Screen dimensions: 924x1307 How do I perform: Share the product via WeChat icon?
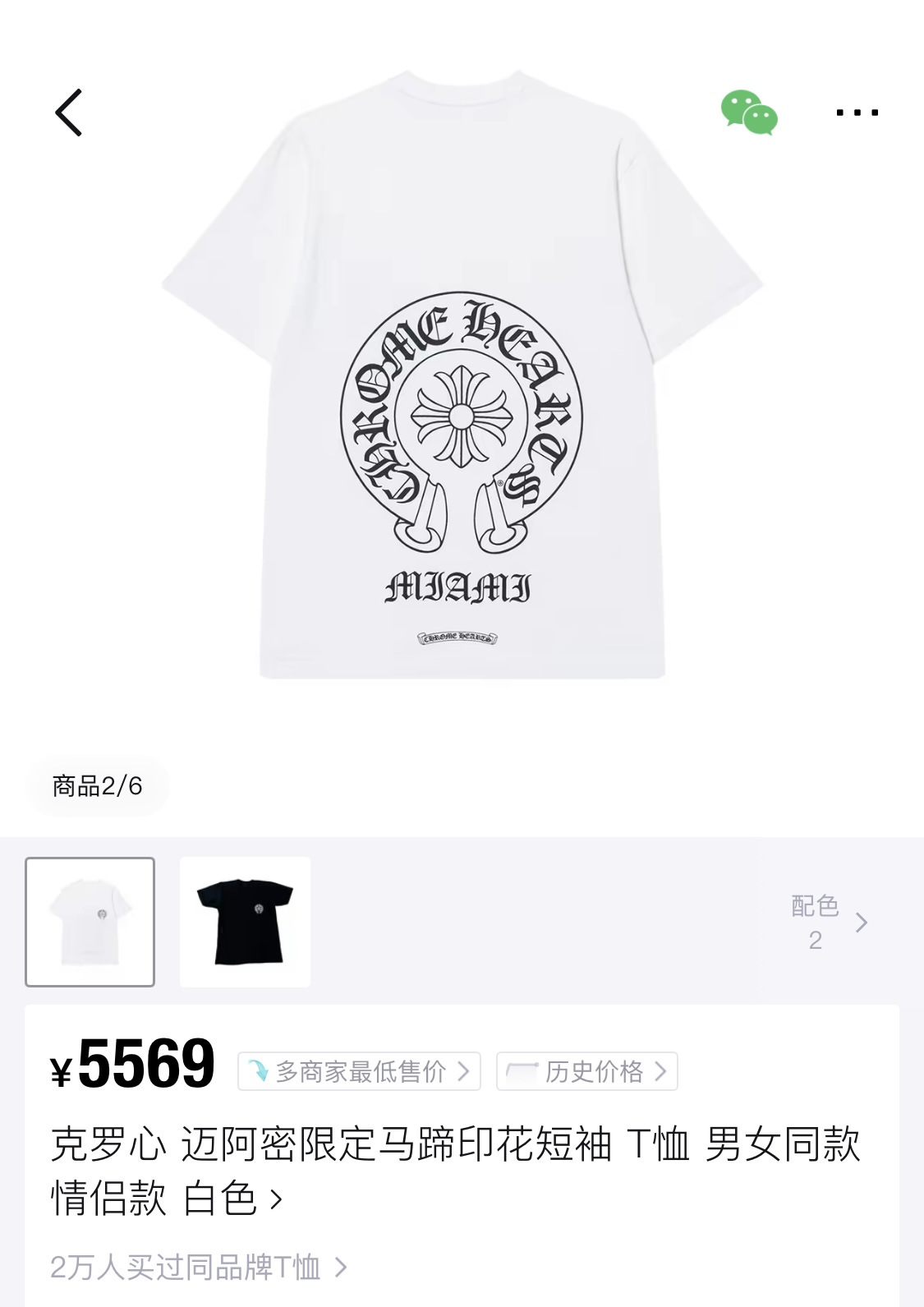tap(749, 113)
